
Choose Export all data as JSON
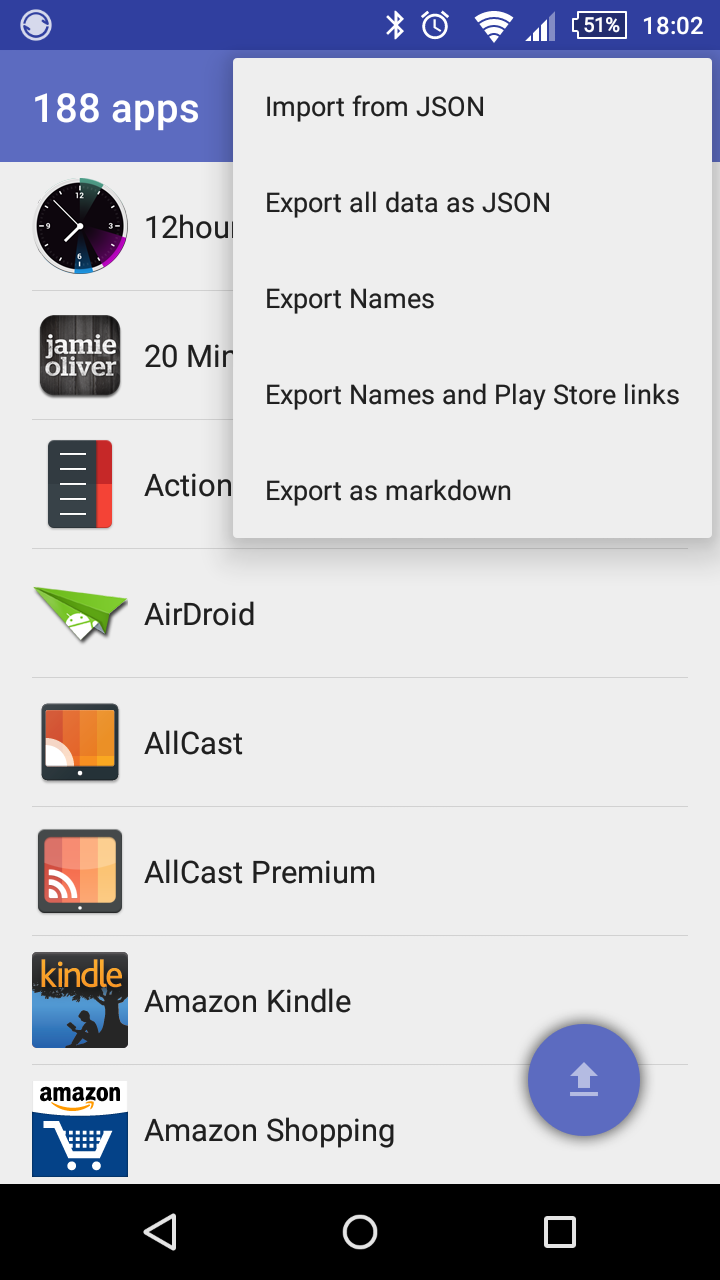pos(472,203)
